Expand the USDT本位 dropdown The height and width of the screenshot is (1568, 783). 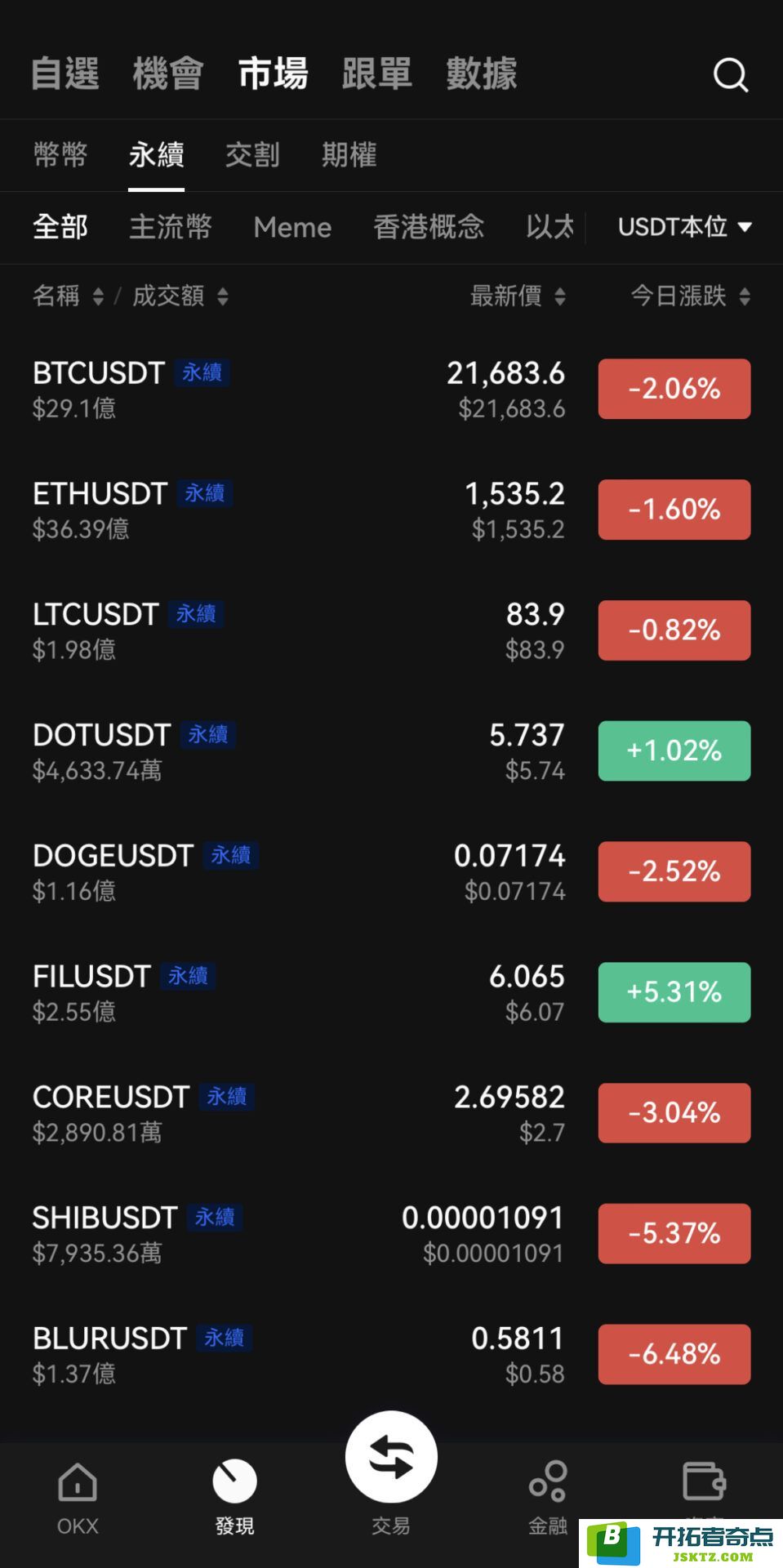684,226
